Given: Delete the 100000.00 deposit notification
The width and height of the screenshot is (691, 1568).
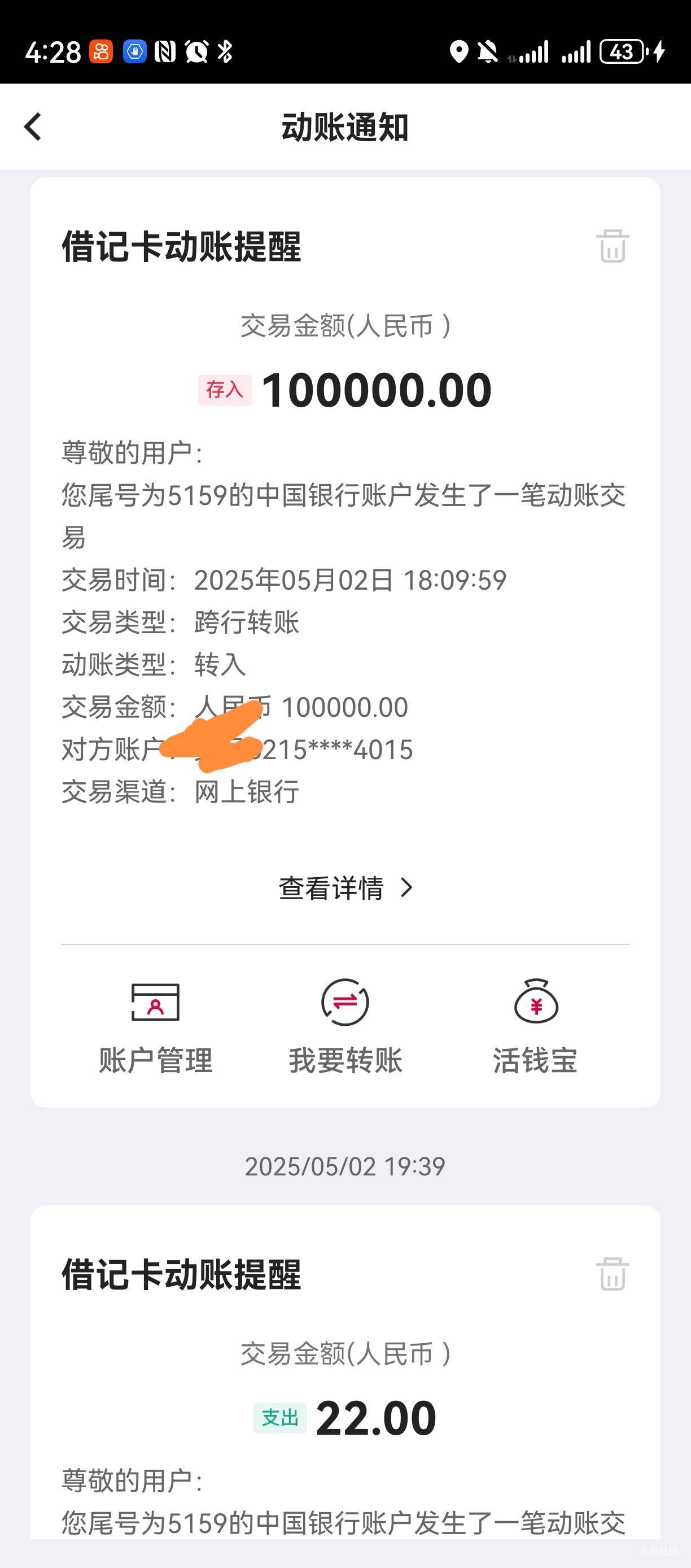Looking at the screenshot, I should 612,246.
